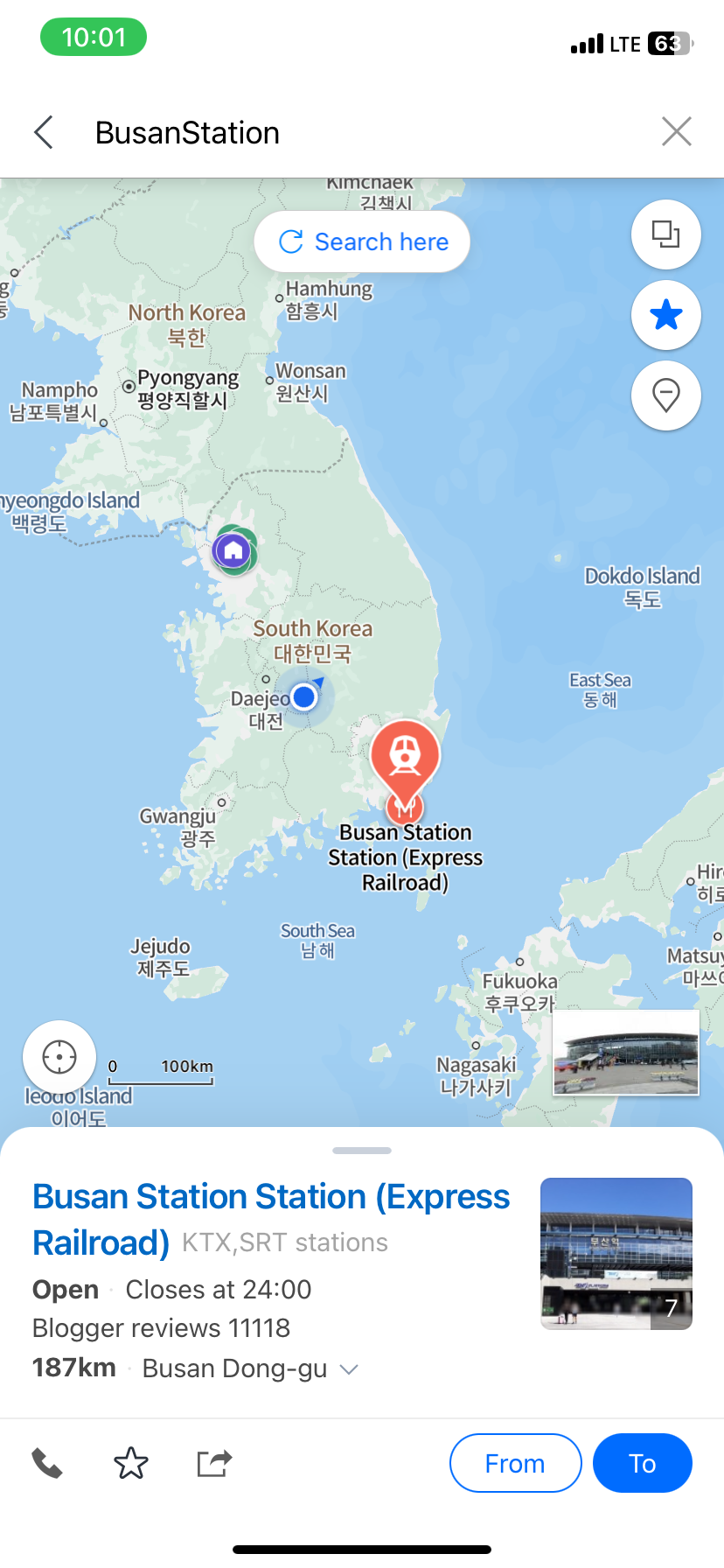Tap the location pin map button
Screen dimensions: 724x1568
click(x=665, y=396)
